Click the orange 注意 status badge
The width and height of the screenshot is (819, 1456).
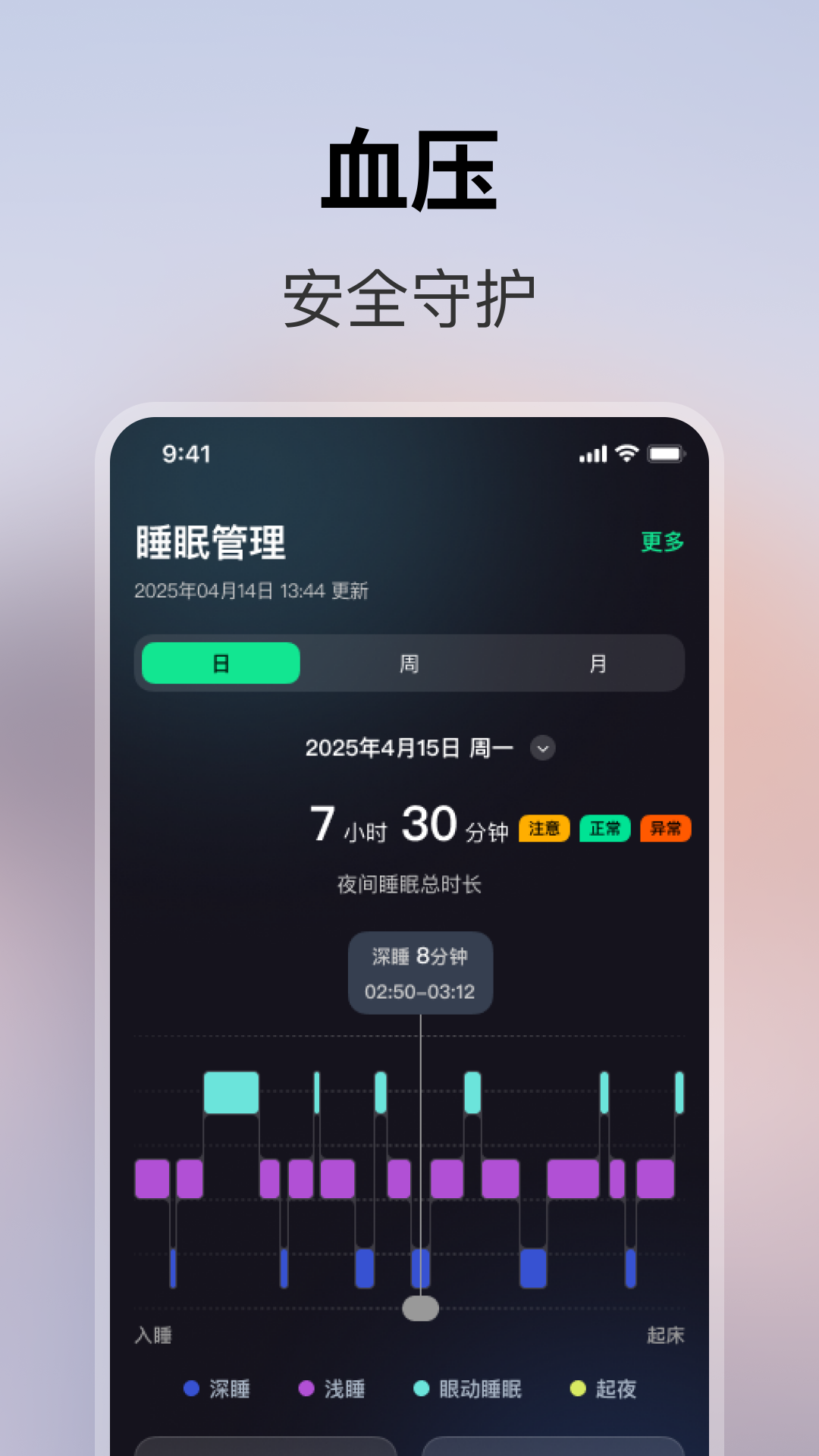point(543,829)
